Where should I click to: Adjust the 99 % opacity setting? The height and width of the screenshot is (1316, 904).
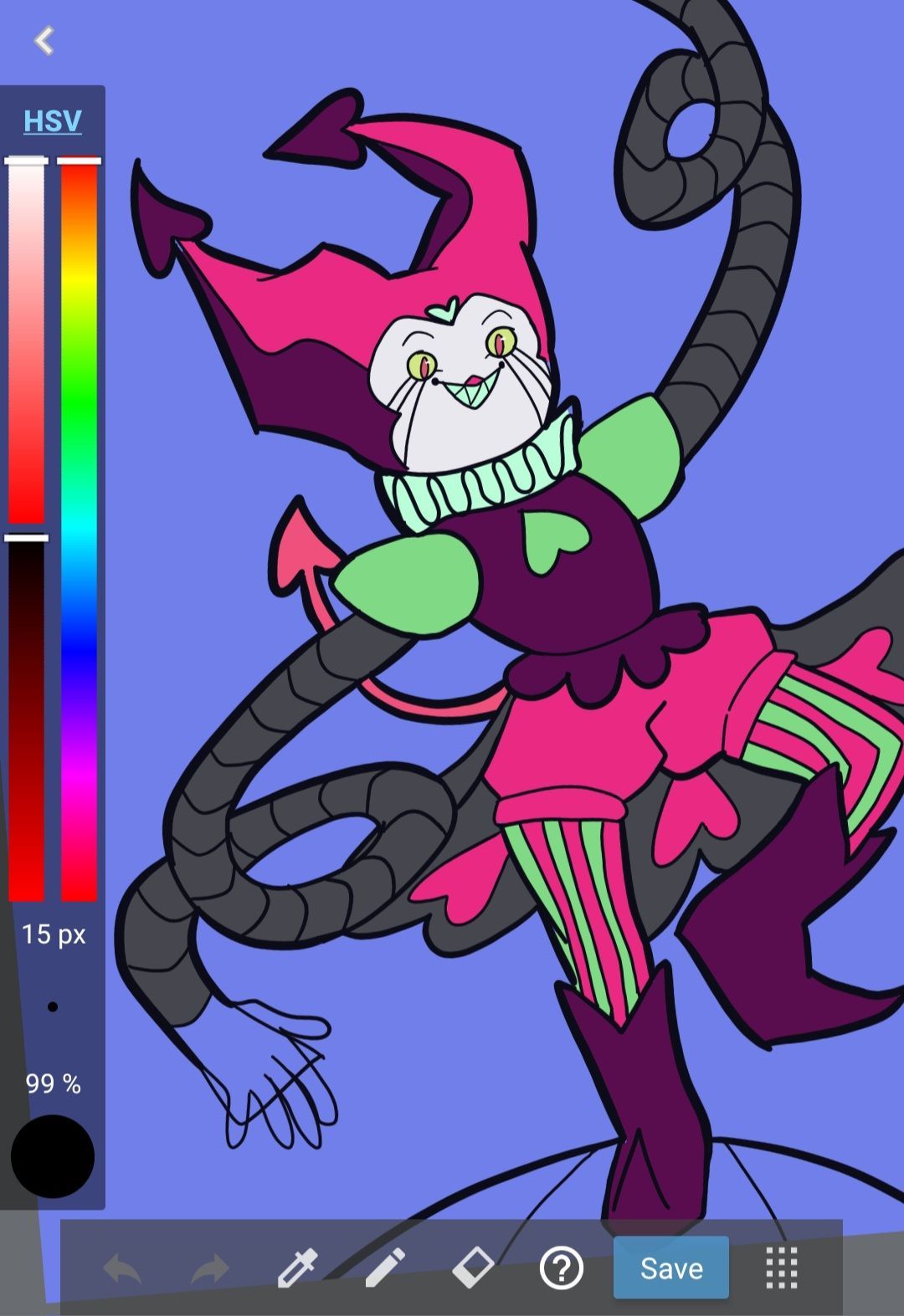(53, 1084)
